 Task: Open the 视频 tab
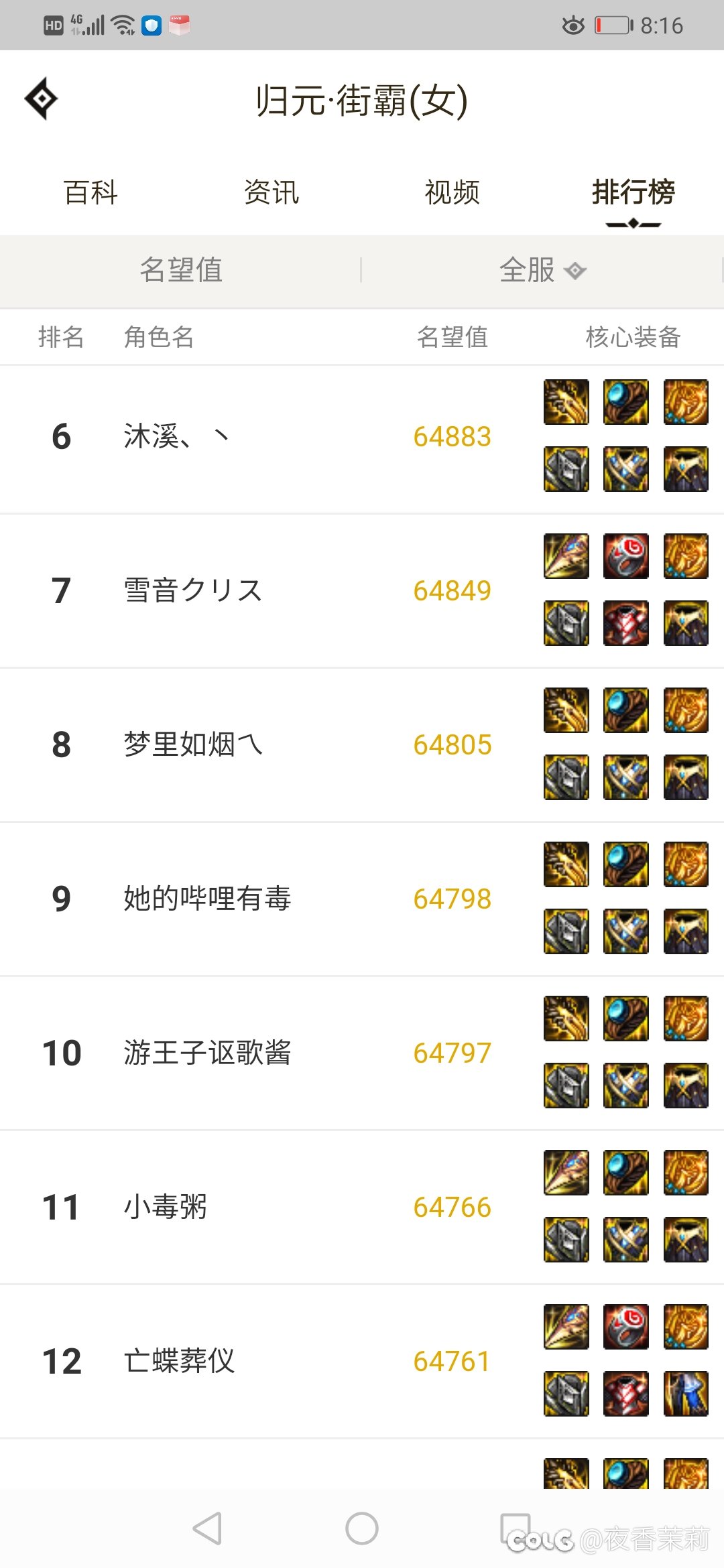tap(452, 192)
